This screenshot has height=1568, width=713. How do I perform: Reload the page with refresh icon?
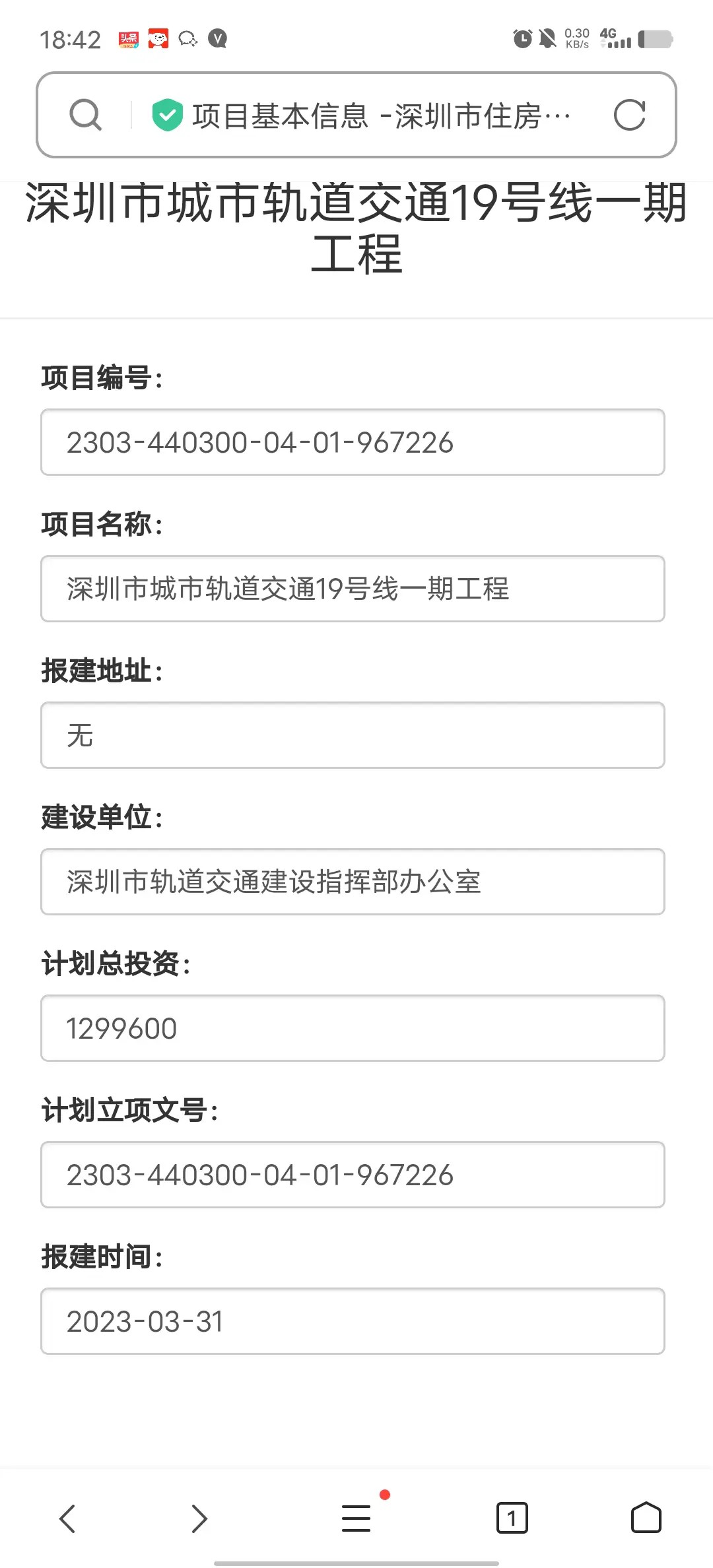(628, 115)
